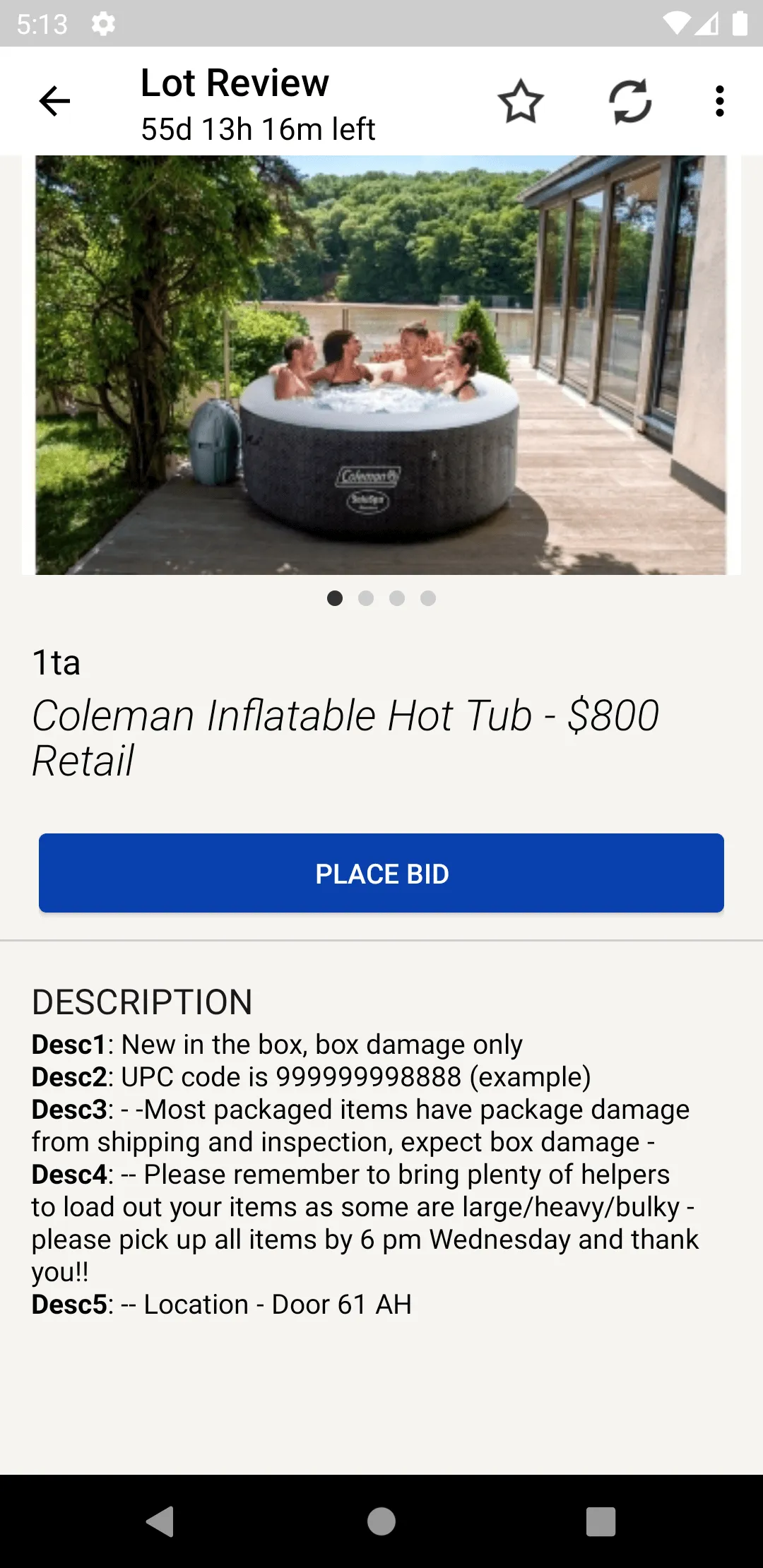The height and width of the screenshot is (1568, 763).
Task: Tap the Android home button
Action: click(x=381, y=1521)
